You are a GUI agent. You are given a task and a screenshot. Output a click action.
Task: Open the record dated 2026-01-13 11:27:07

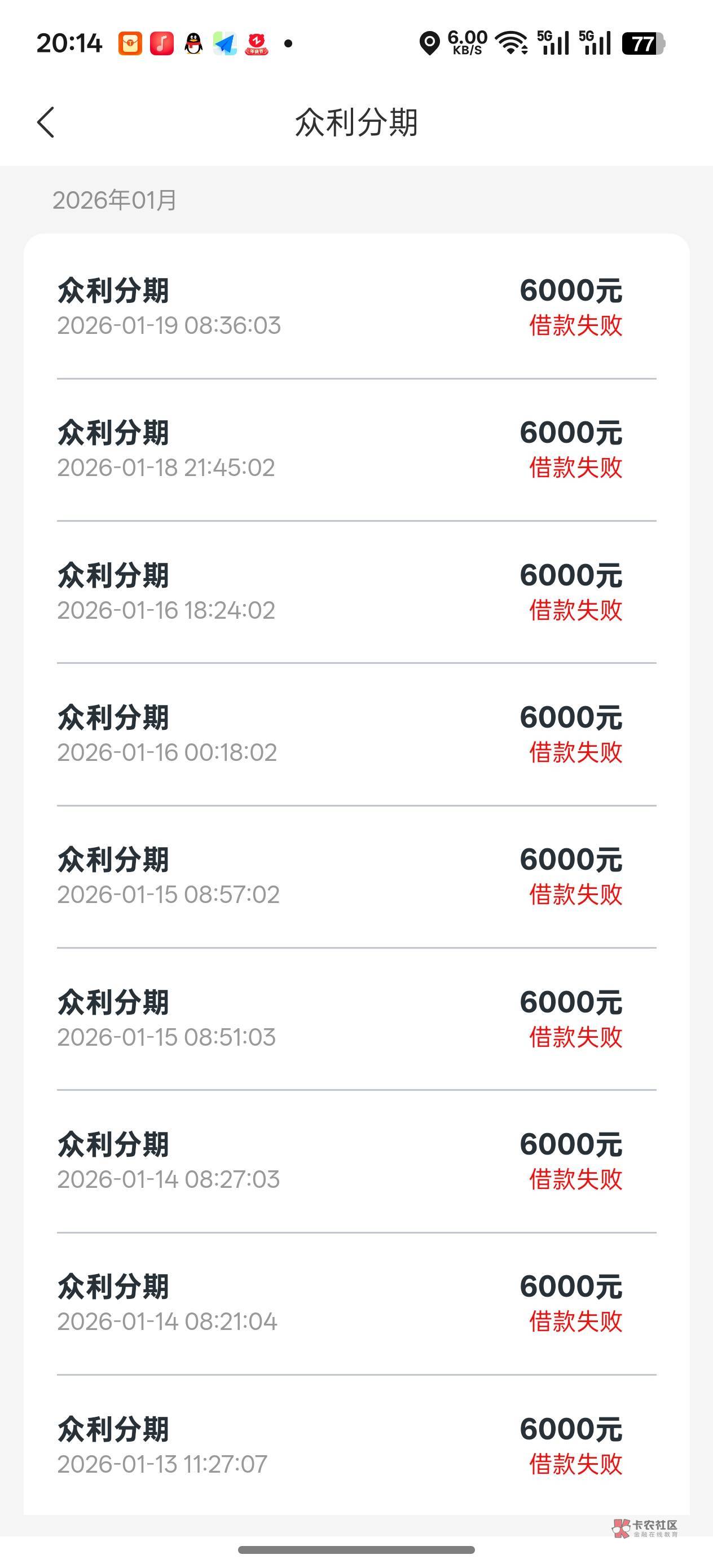[x=356, y=1446]
